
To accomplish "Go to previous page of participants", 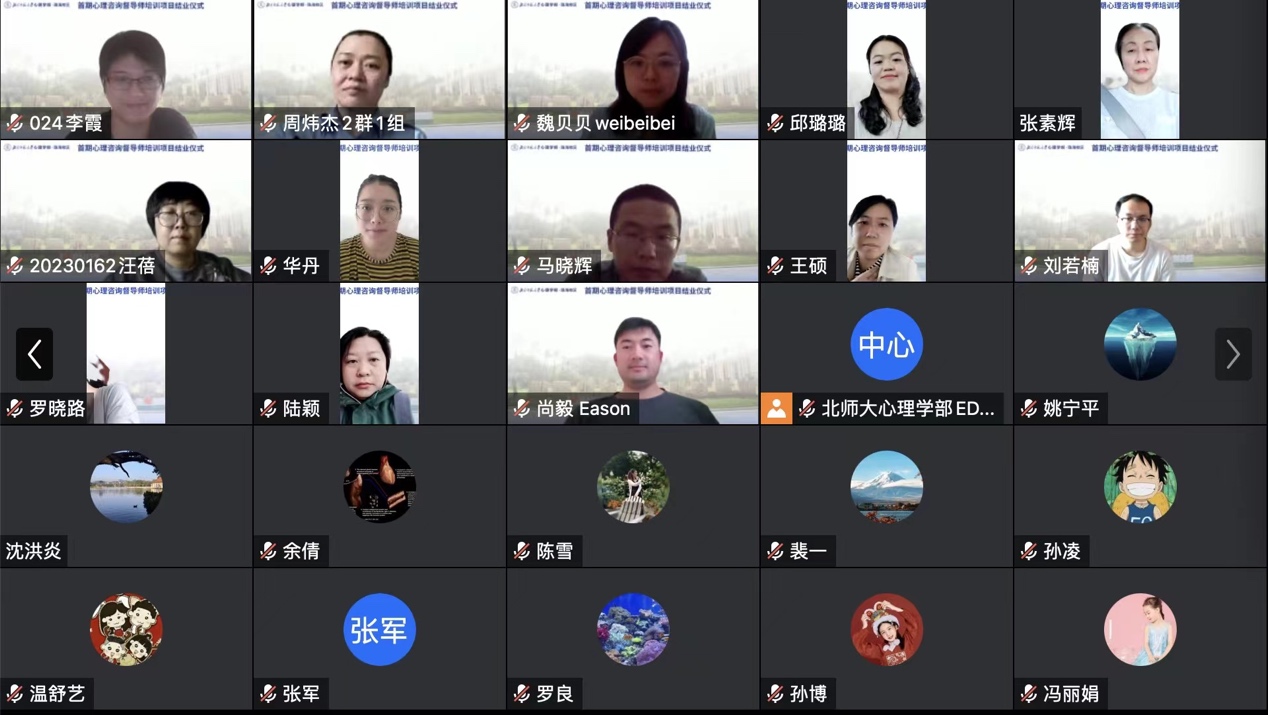I will 34,354.
